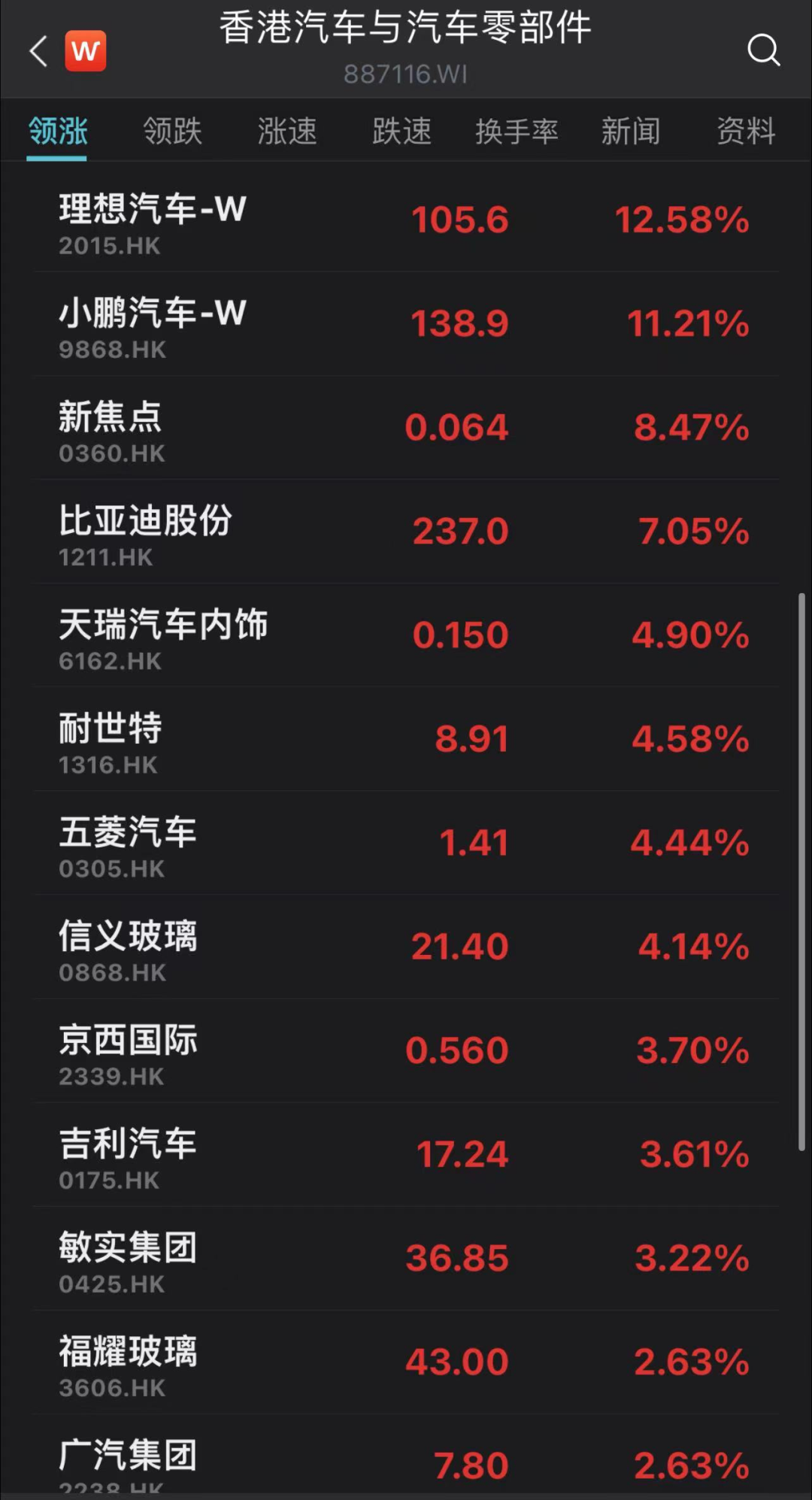View the 资料 tab

coord(745,131)
